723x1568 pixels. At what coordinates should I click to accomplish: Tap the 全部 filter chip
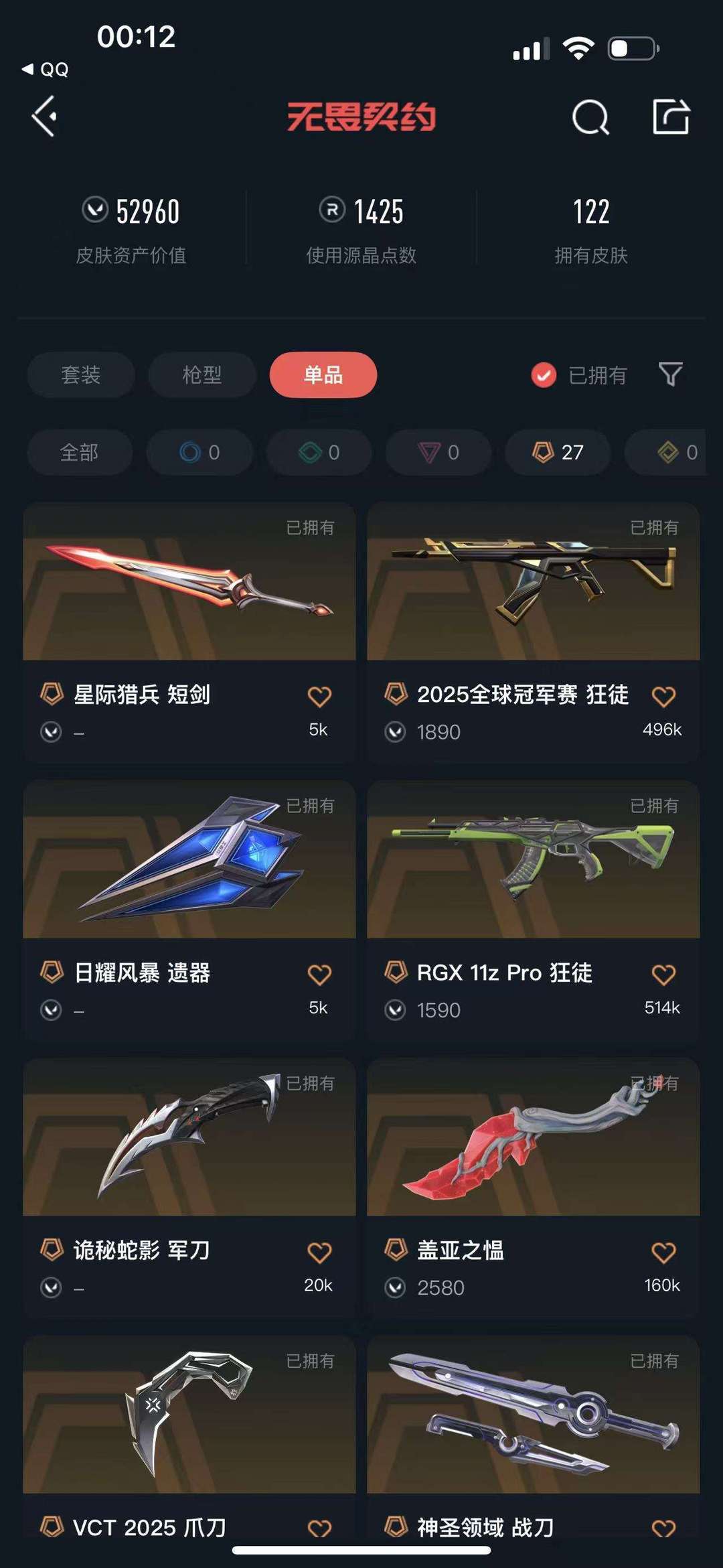pyautogui.click(x=80, y=453)
